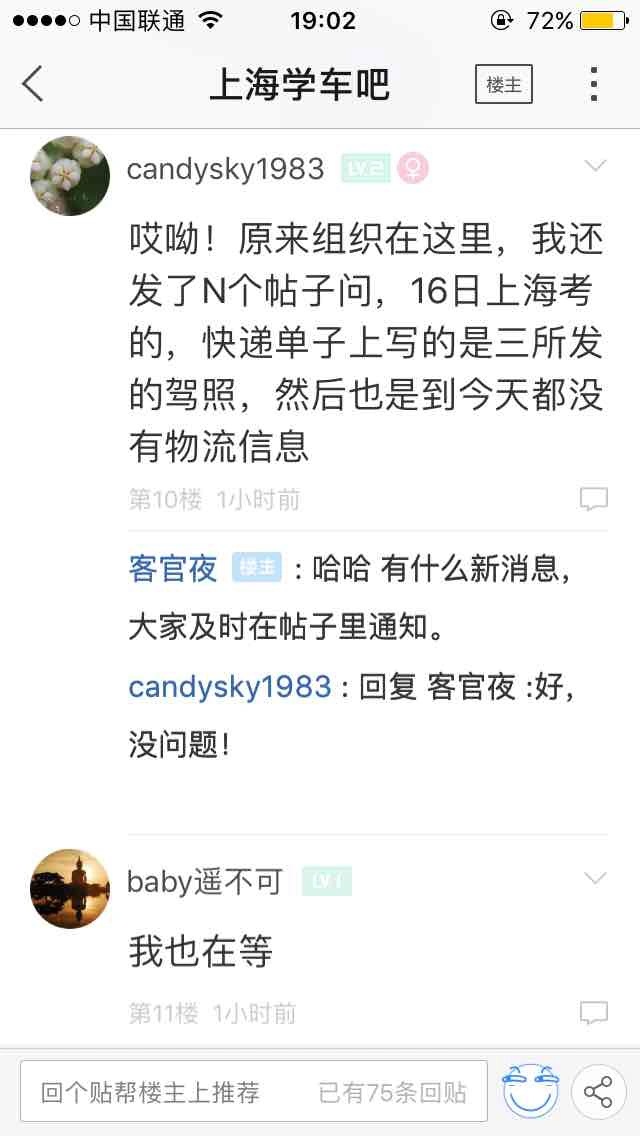Open 客官夜's profile link
The height and width of the screenshot is (1136, 640).
click(x=173, y=569)
